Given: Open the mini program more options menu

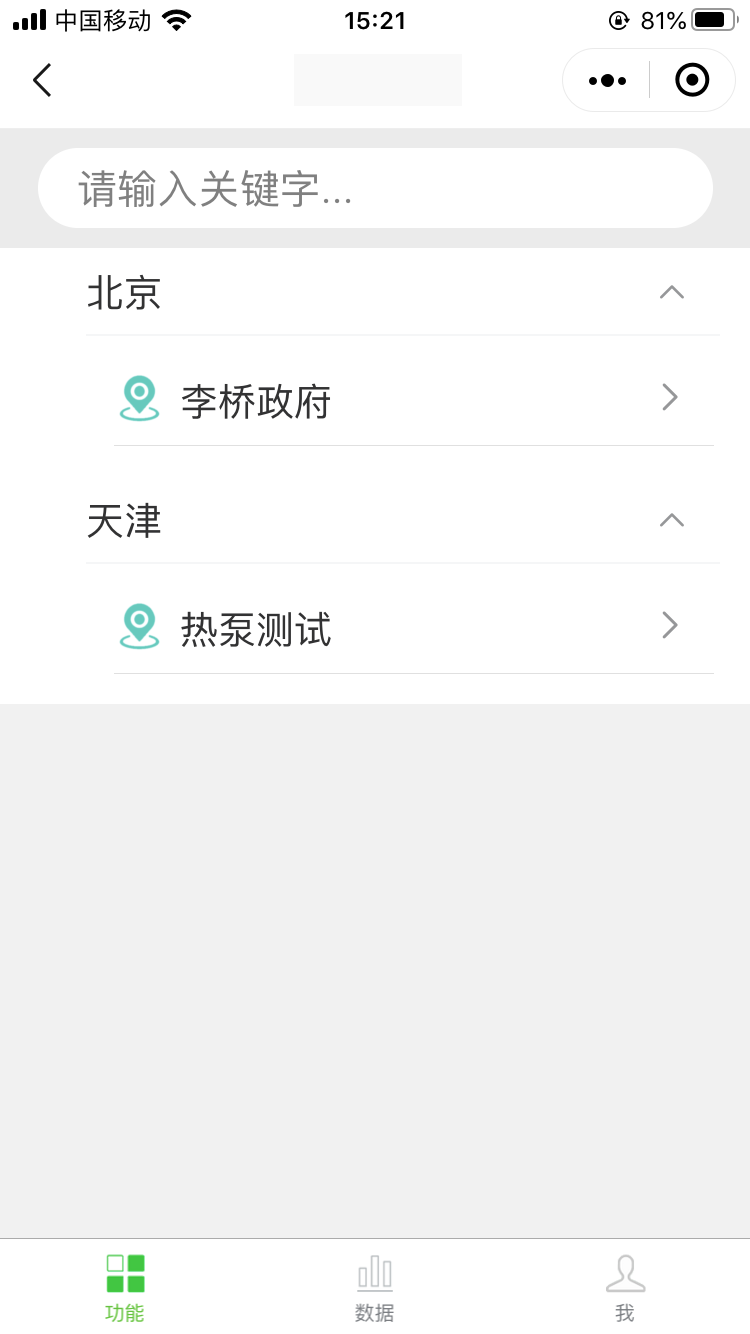Looking at the screenshot, I should pos(607,80).
